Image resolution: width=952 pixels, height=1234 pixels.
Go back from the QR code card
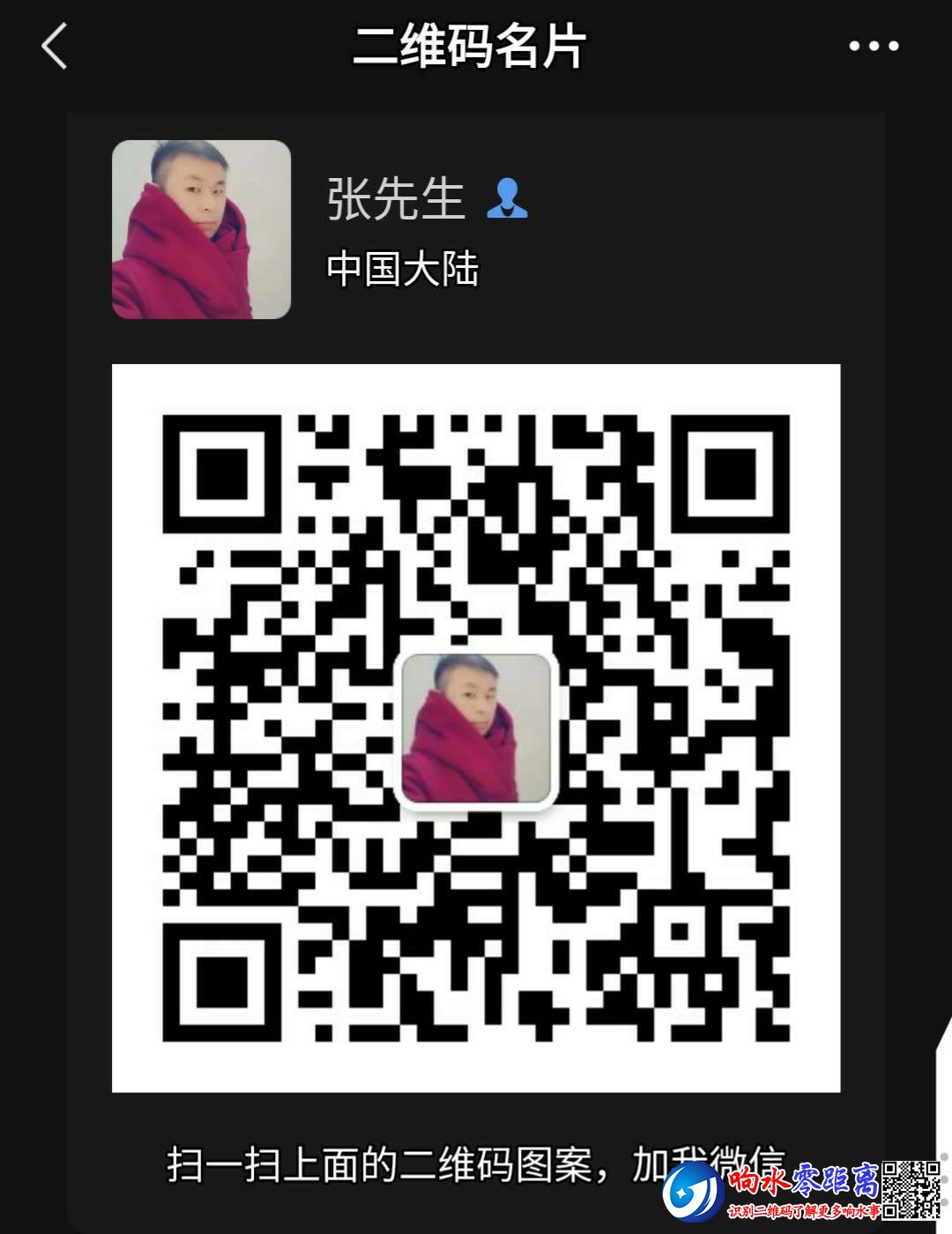point(55,46)
